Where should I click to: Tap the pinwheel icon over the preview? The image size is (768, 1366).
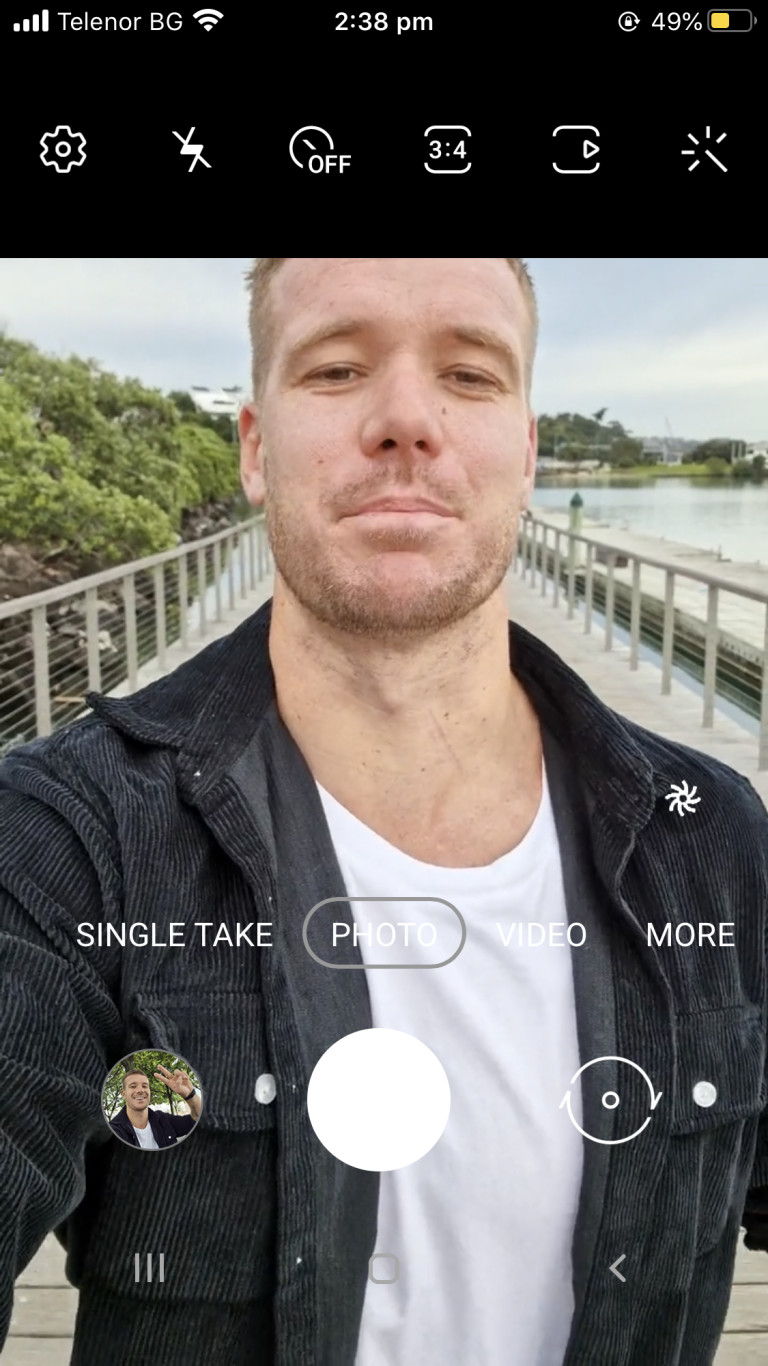(682, 798)
